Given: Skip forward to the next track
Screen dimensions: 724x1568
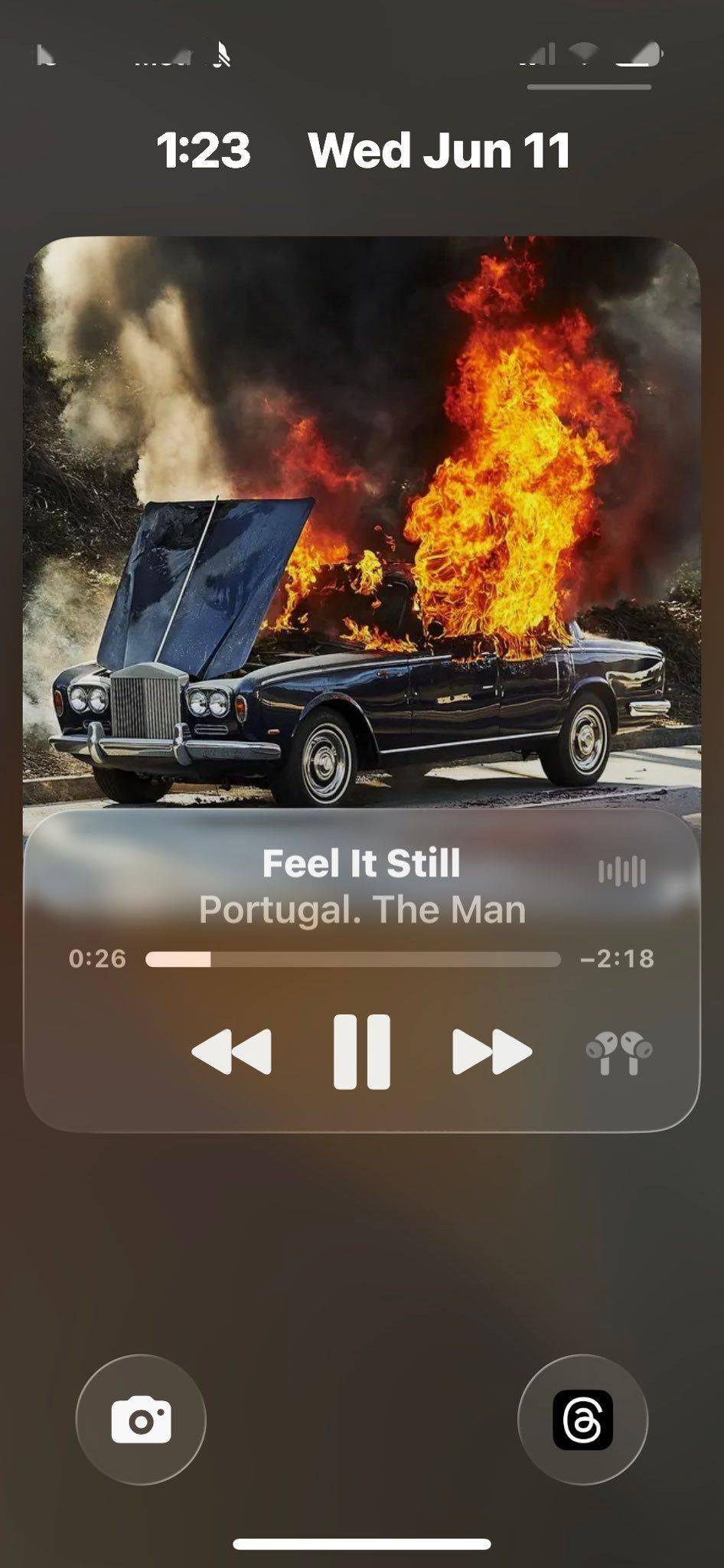Looking at the screenshot, I should [x=491, y=1052].
